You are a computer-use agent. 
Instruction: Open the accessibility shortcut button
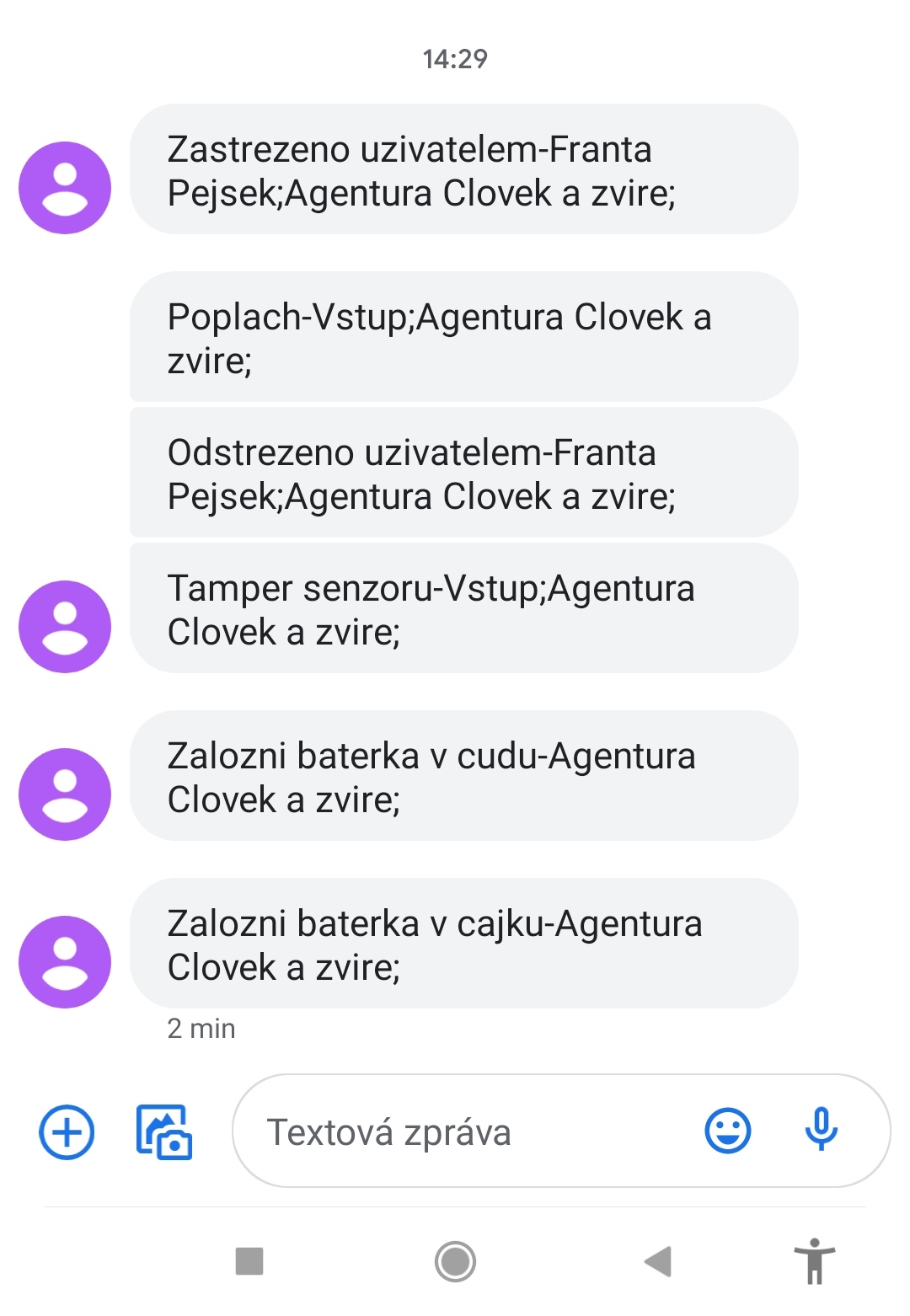point(814,1261)
